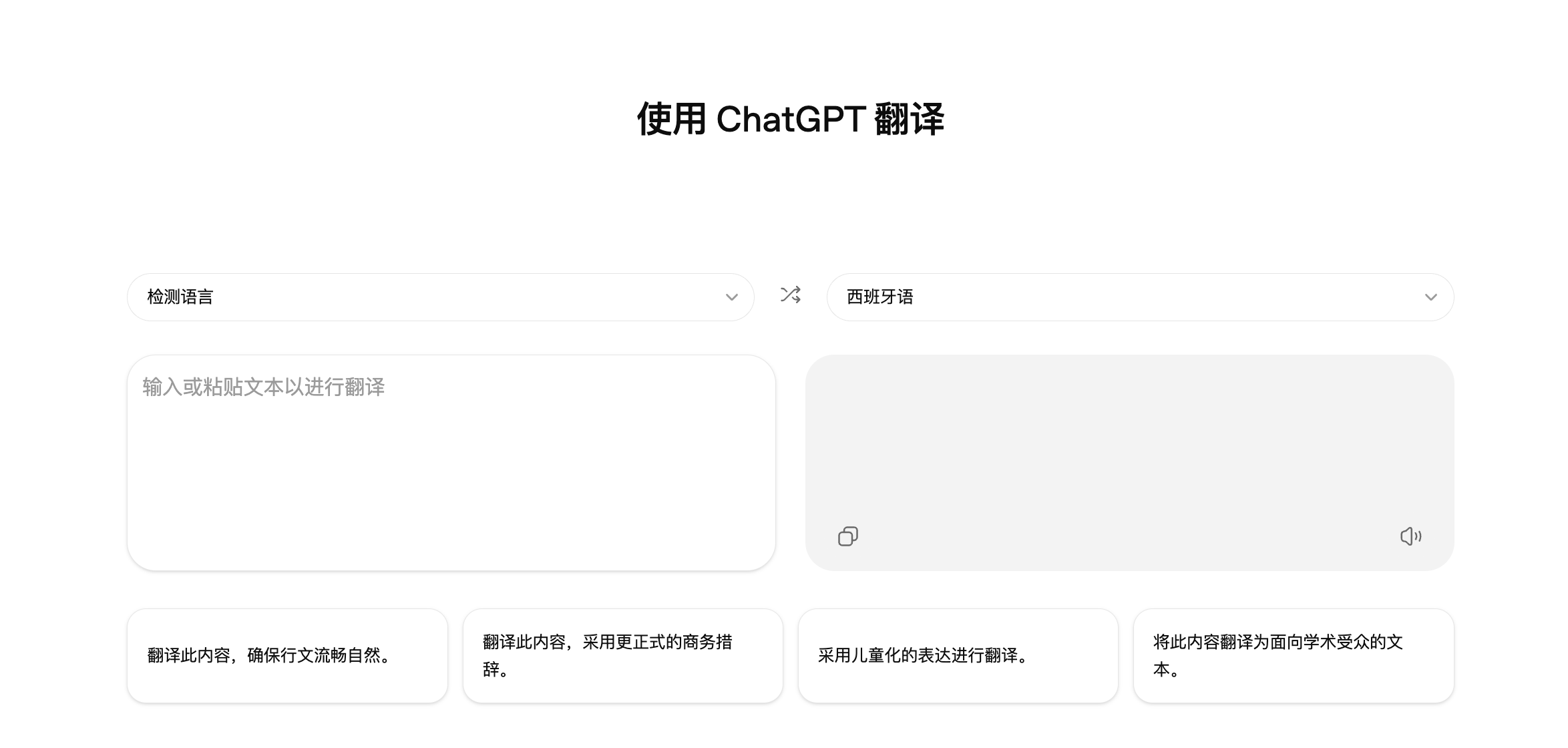Image resolution: width=1568 pixels, height=748 pixels.
Task: Tap the 面向学术受众的文本 suggestion
Action: pyautogui.click(x=1293, y=655)
